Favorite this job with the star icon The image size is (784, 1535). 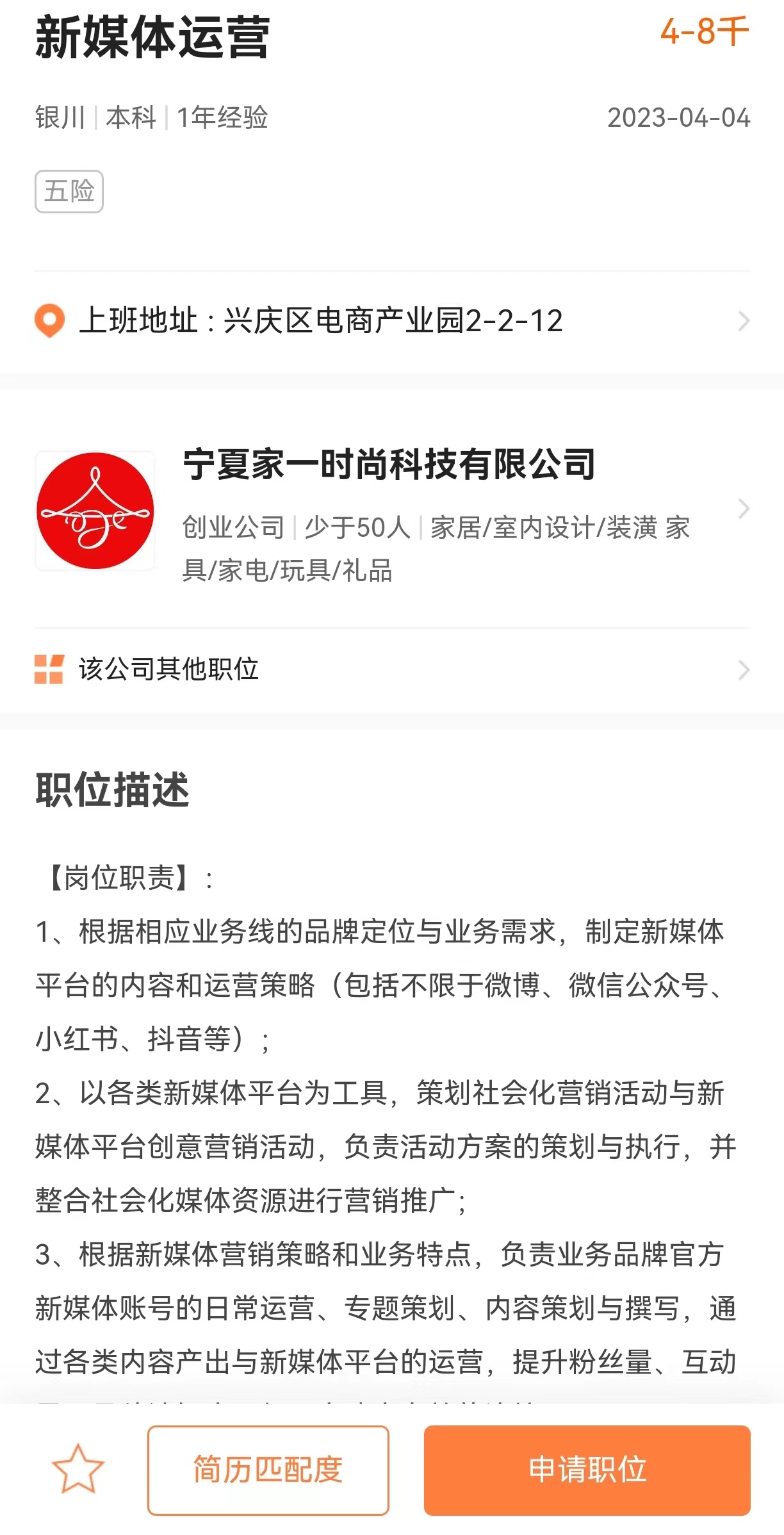pos(78,1469)
